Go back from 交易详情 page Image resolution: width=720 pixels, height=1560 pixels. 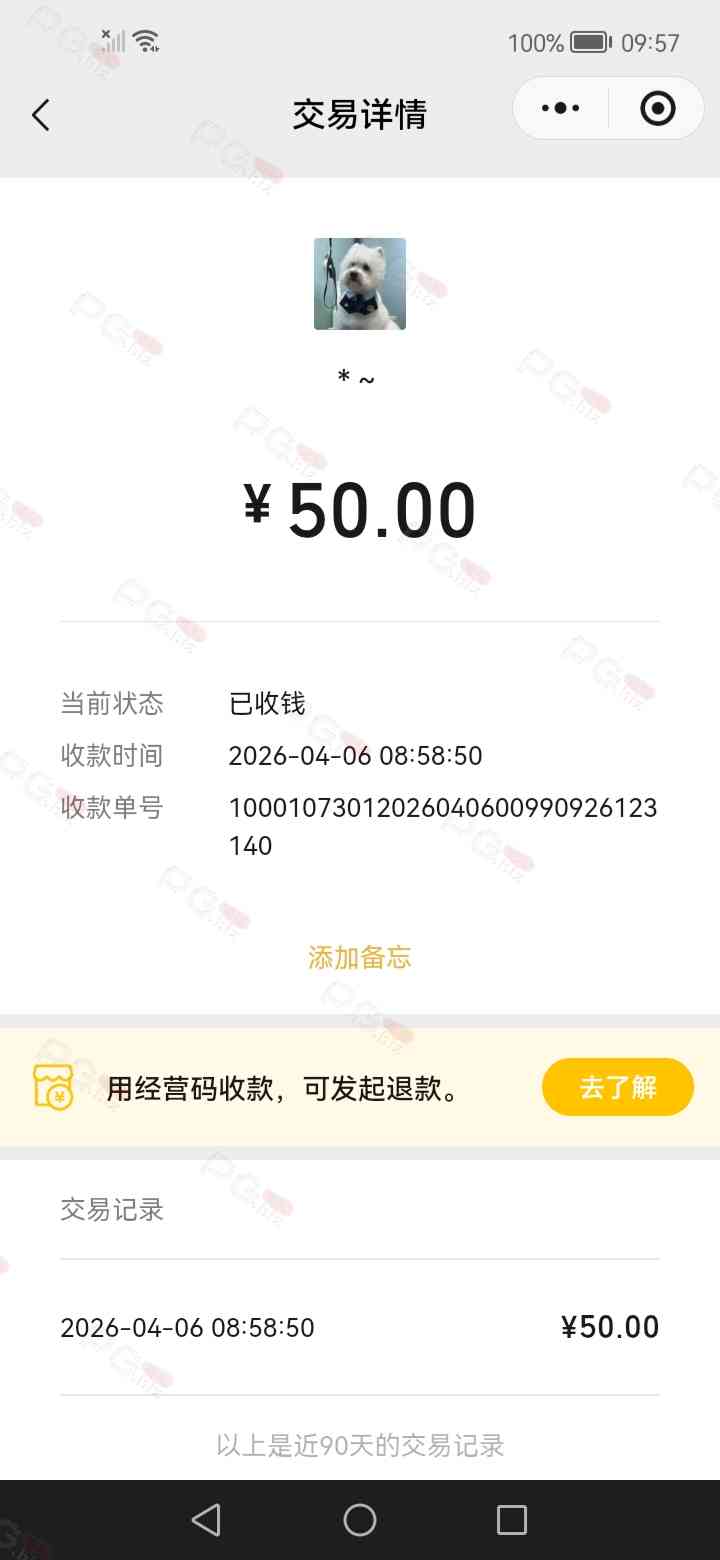(41, 116)
